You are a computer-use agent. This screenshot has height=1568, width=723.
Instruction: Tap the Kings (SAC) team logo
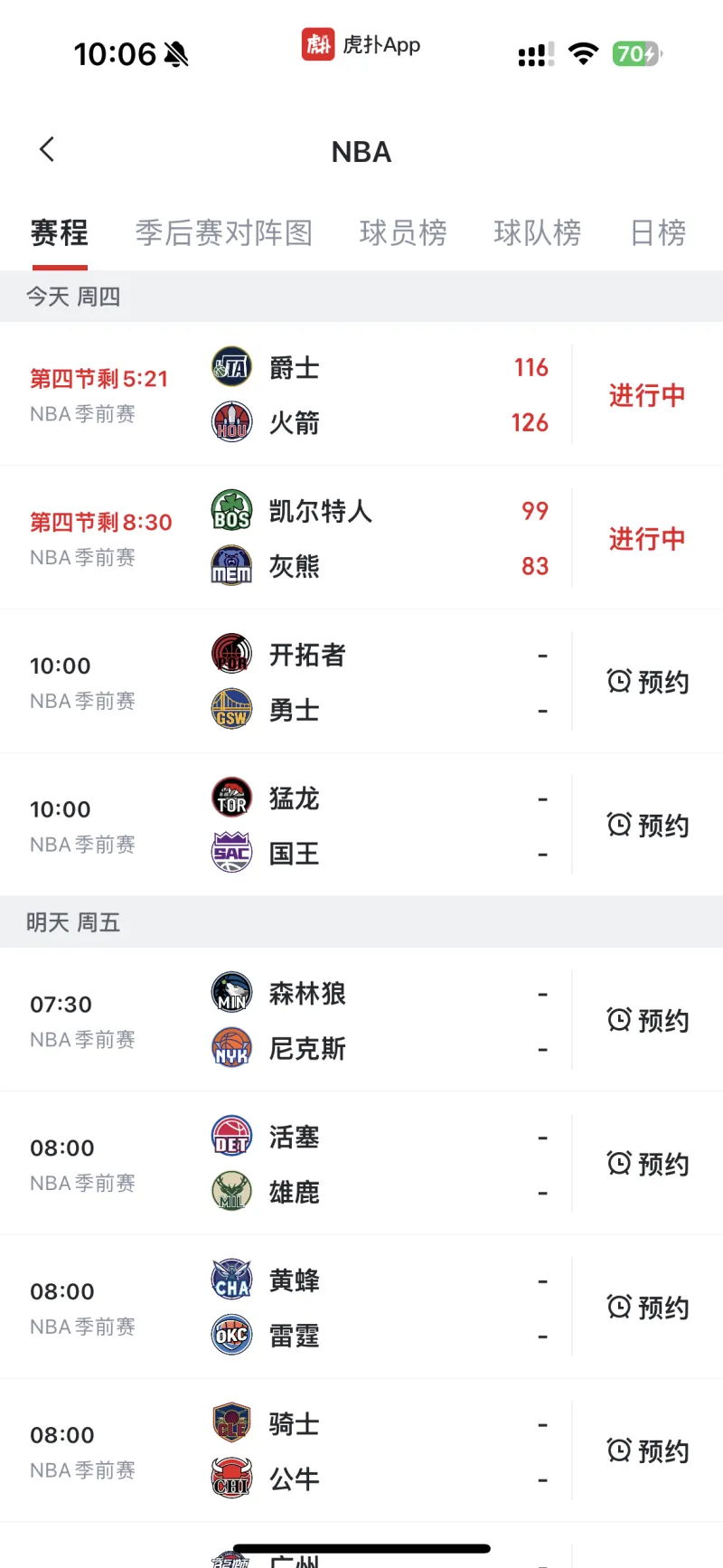pyautogui.click(x=230, y=853)
